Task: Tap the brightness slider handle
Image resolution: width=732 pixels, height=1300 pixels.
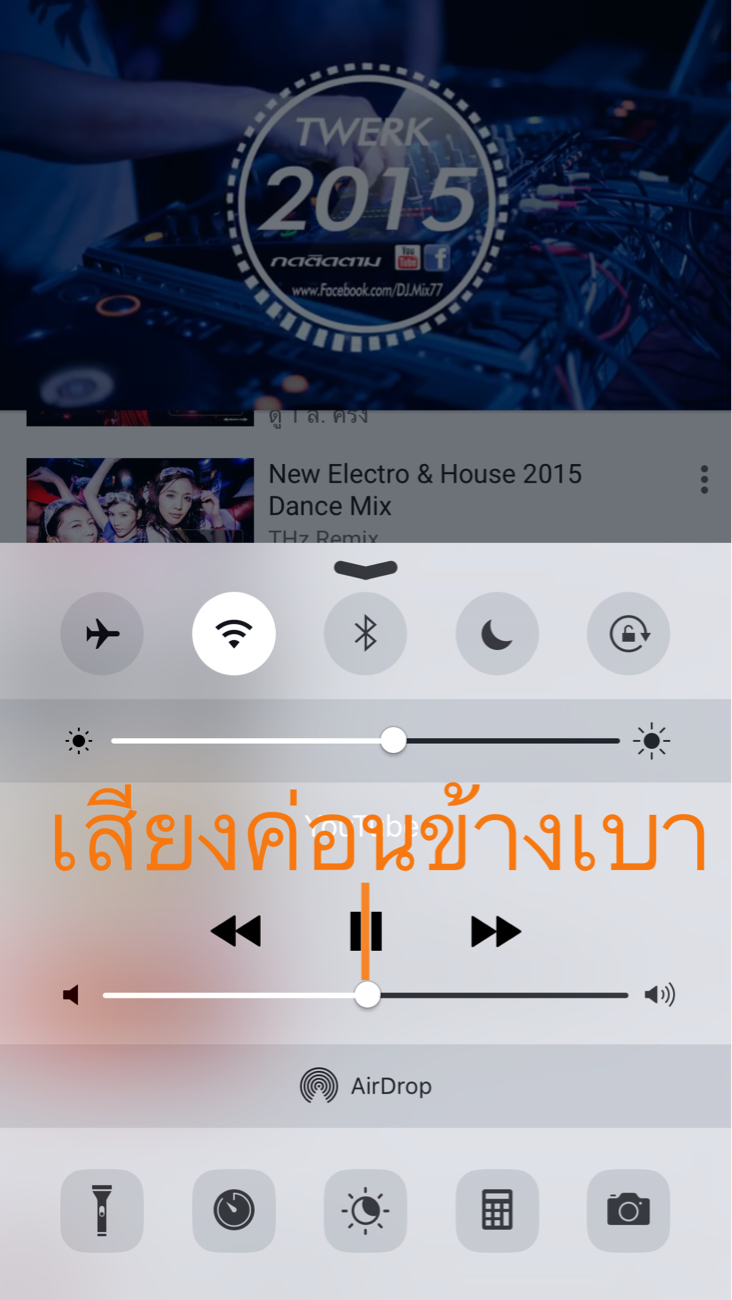Action: pos(394,741)
